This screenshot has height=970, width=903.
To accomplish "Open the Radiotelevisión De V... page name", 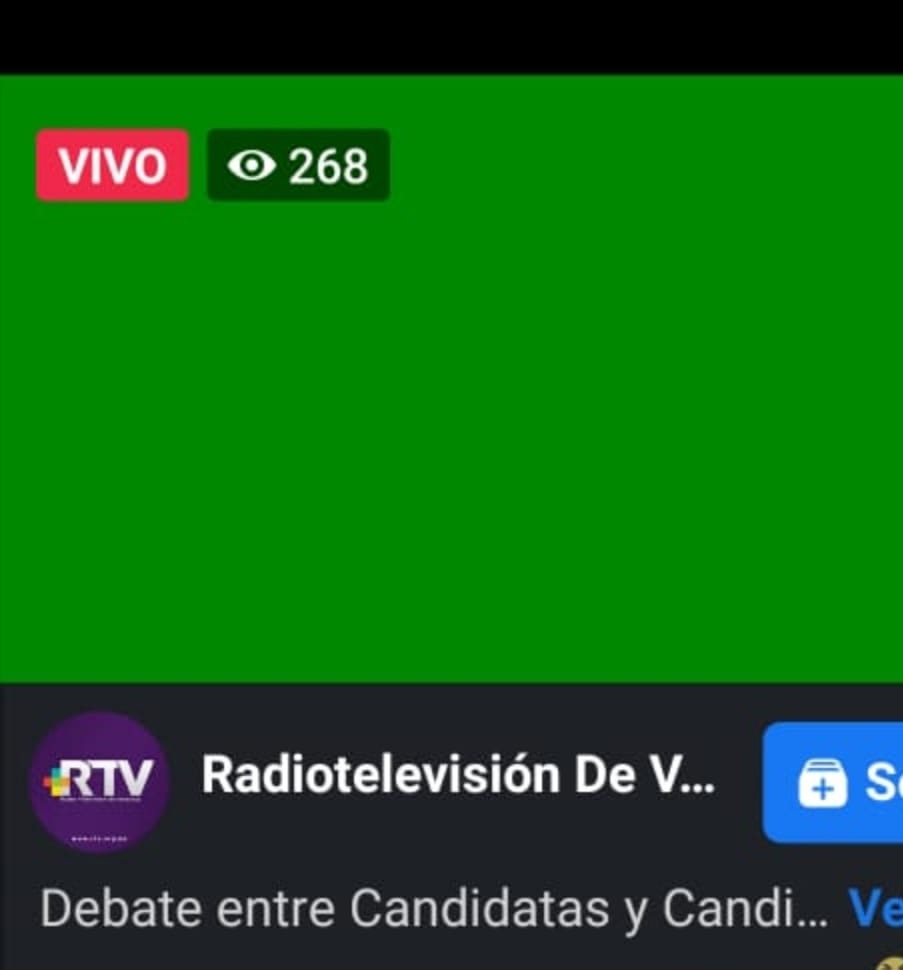I will click(458, 775).
